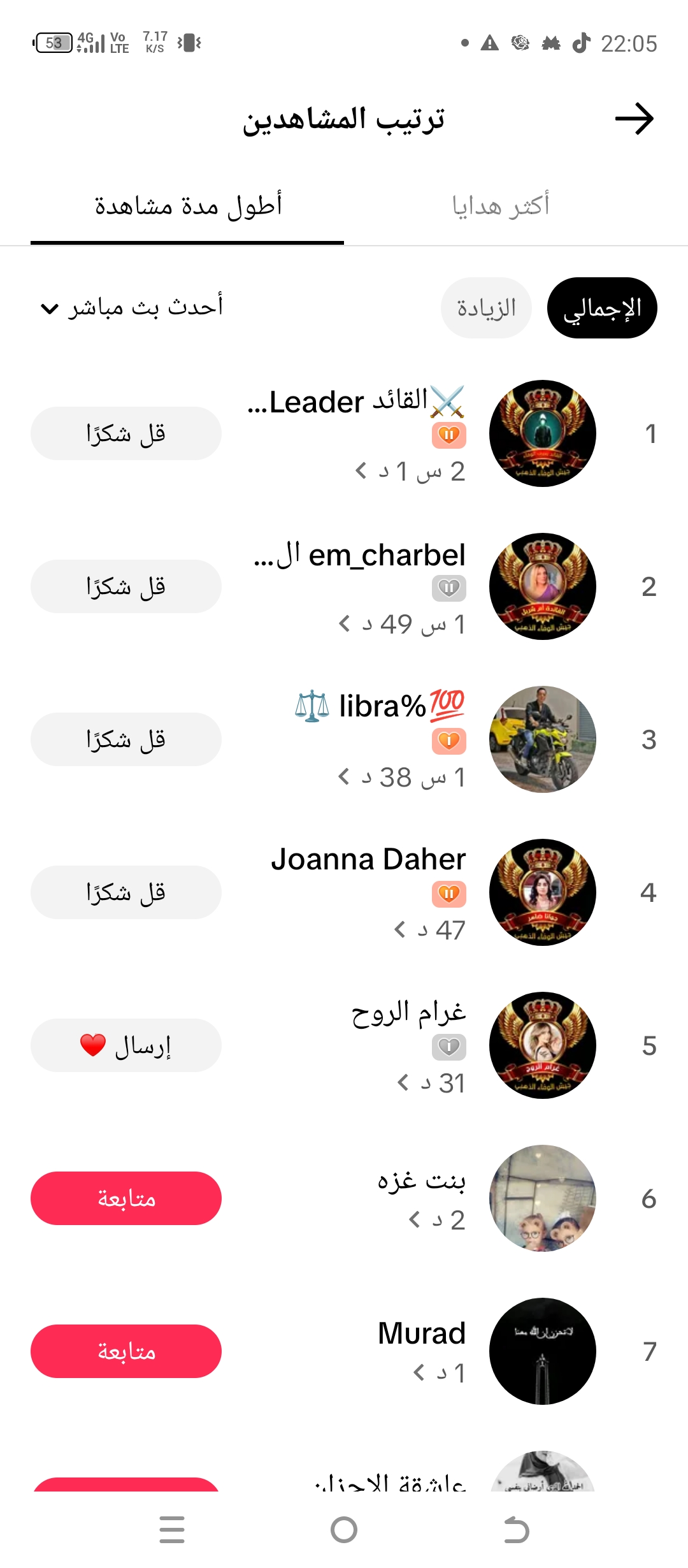View libra% motorcycle avatar profile

tap(543, 739)
